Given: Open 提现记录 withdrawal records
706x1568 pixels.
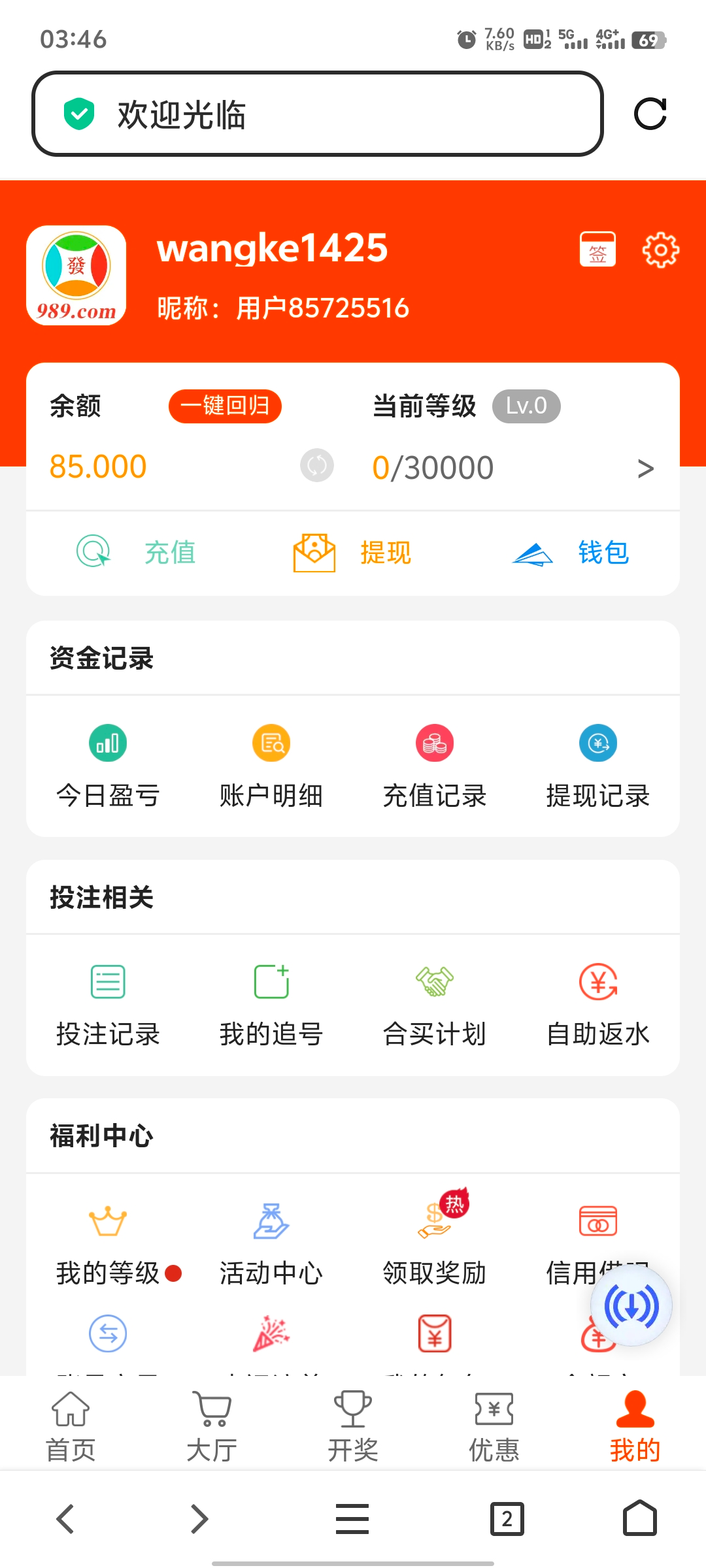Looking at the screenshot, I should (598, 766).
